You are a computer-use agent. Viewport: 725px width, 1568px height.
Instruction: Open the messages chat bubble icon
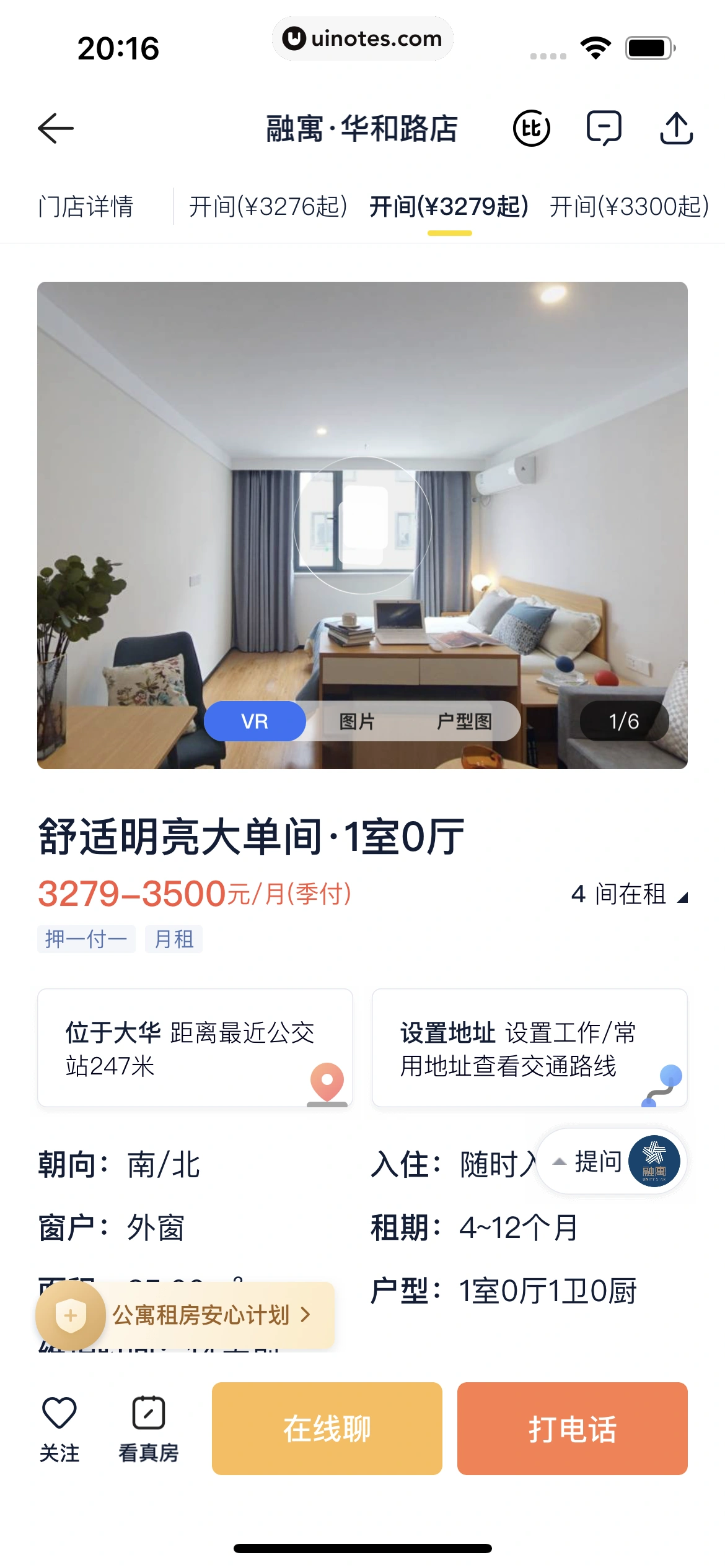604,128
